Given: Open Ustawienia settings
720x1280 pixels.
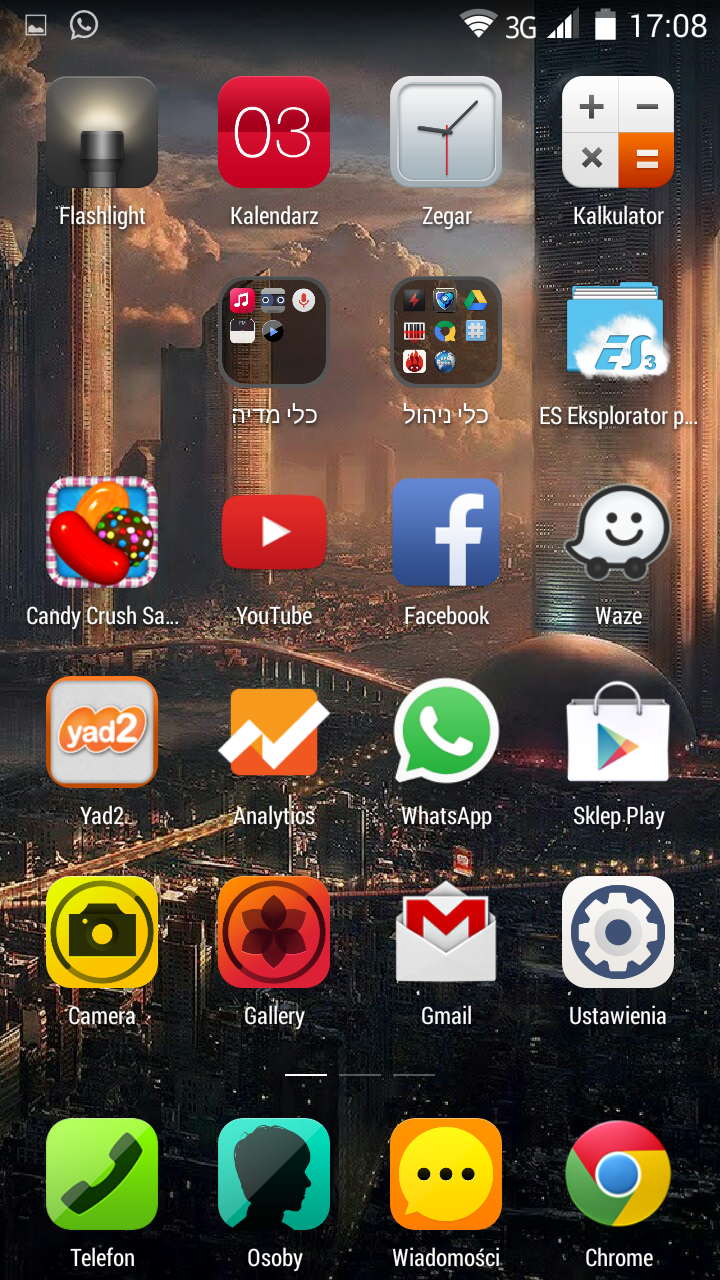Looking at the screenshot, I should [618, 931].
